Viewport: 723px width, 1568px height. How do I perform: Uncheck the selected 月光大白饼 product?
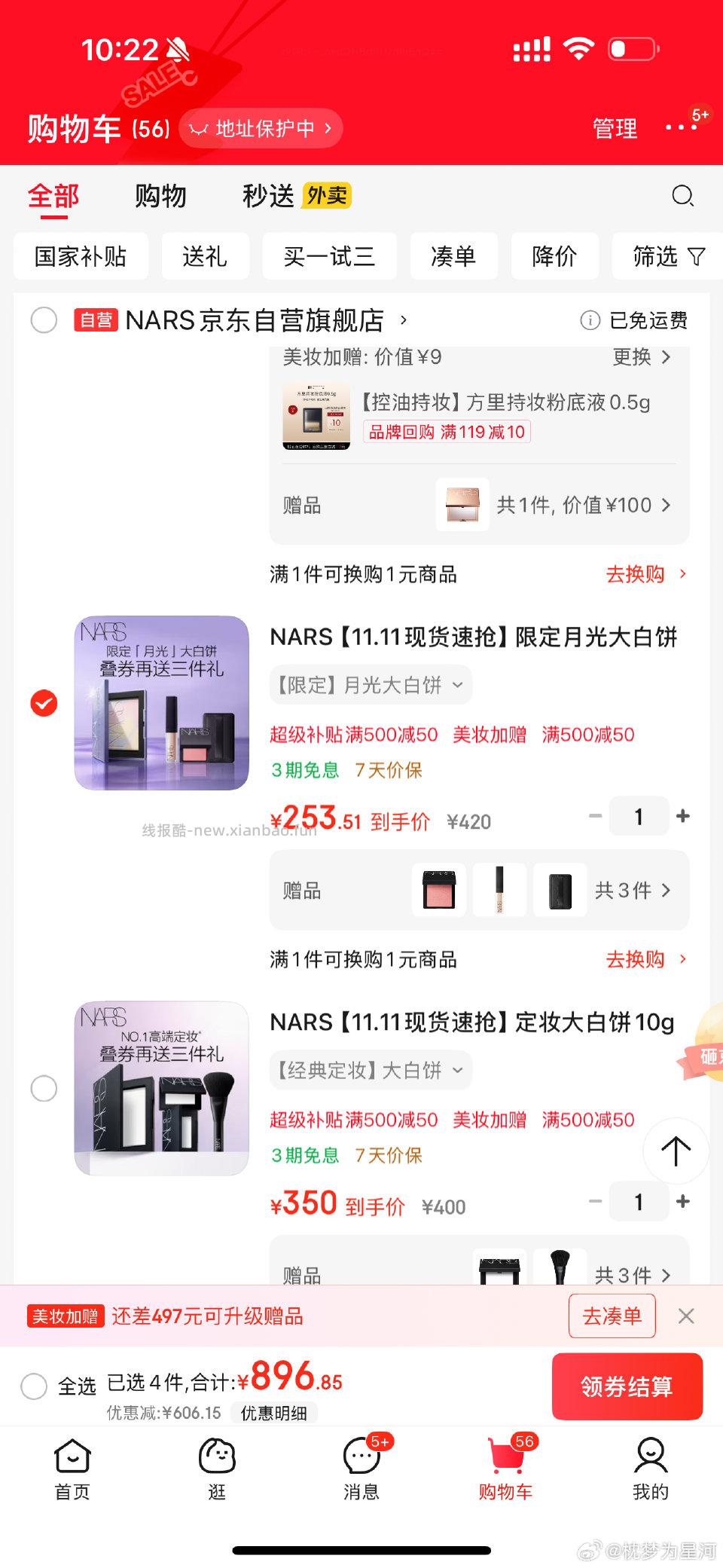(x=45, y=703)
